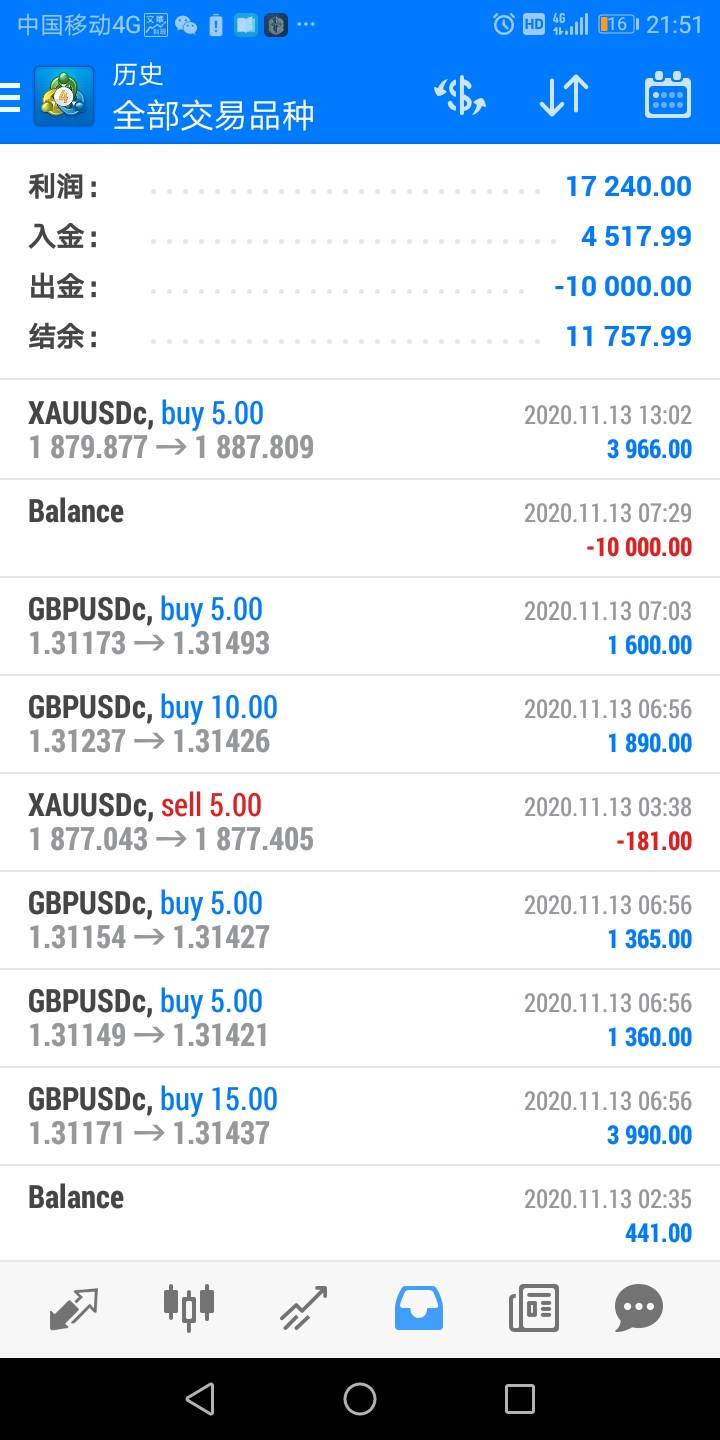
Task: Select the 441.00 Balance entry
Action: [360, 1213]
